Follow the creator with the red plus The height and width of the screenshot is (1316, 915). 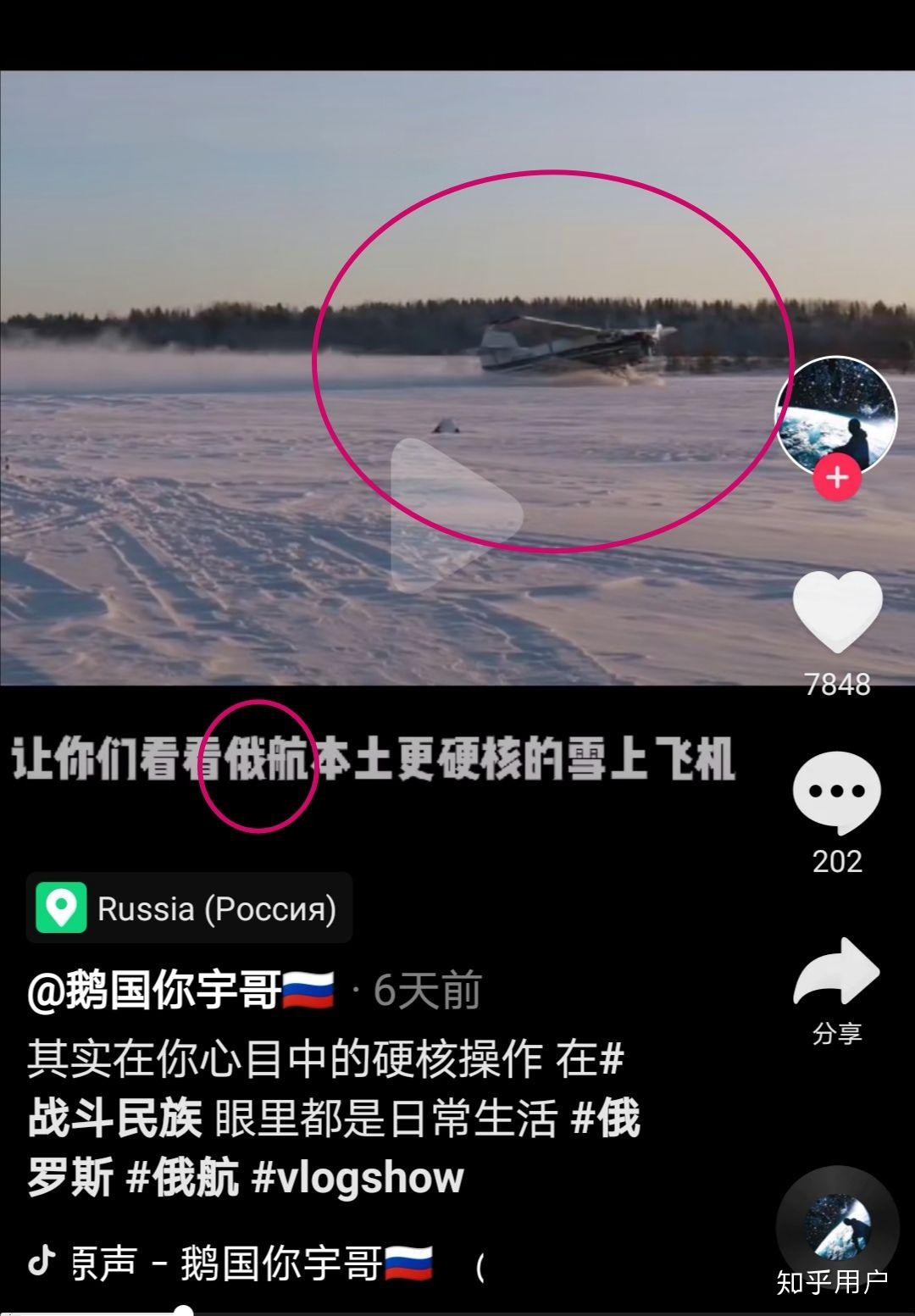(837, 478)
